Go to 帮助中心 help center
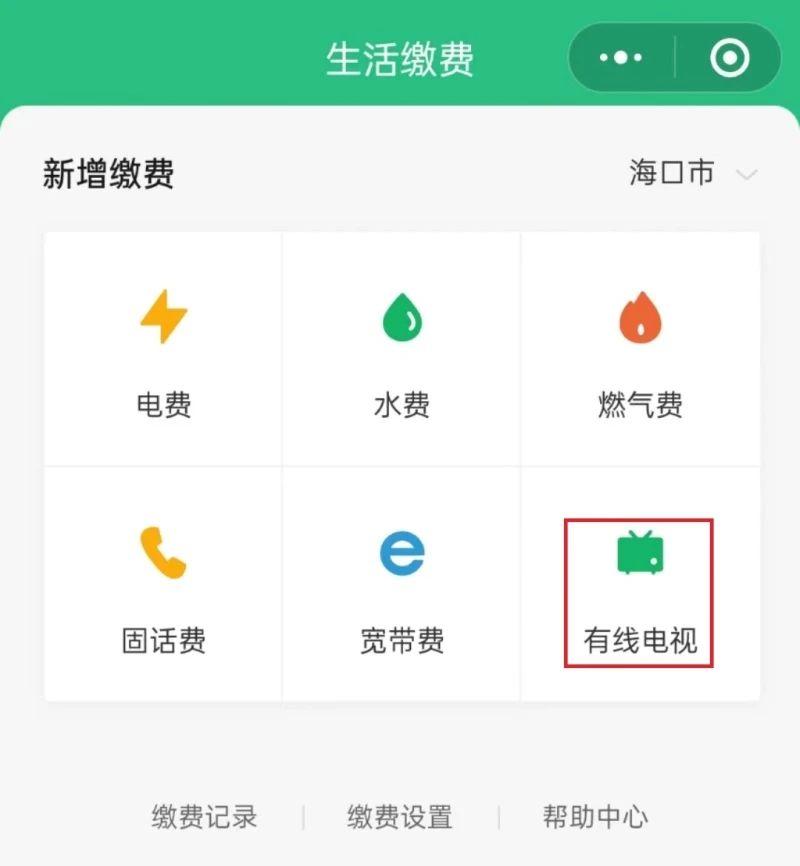Viewport: 800px width, 866px height. pyautogui.click(x=595, y=816)
